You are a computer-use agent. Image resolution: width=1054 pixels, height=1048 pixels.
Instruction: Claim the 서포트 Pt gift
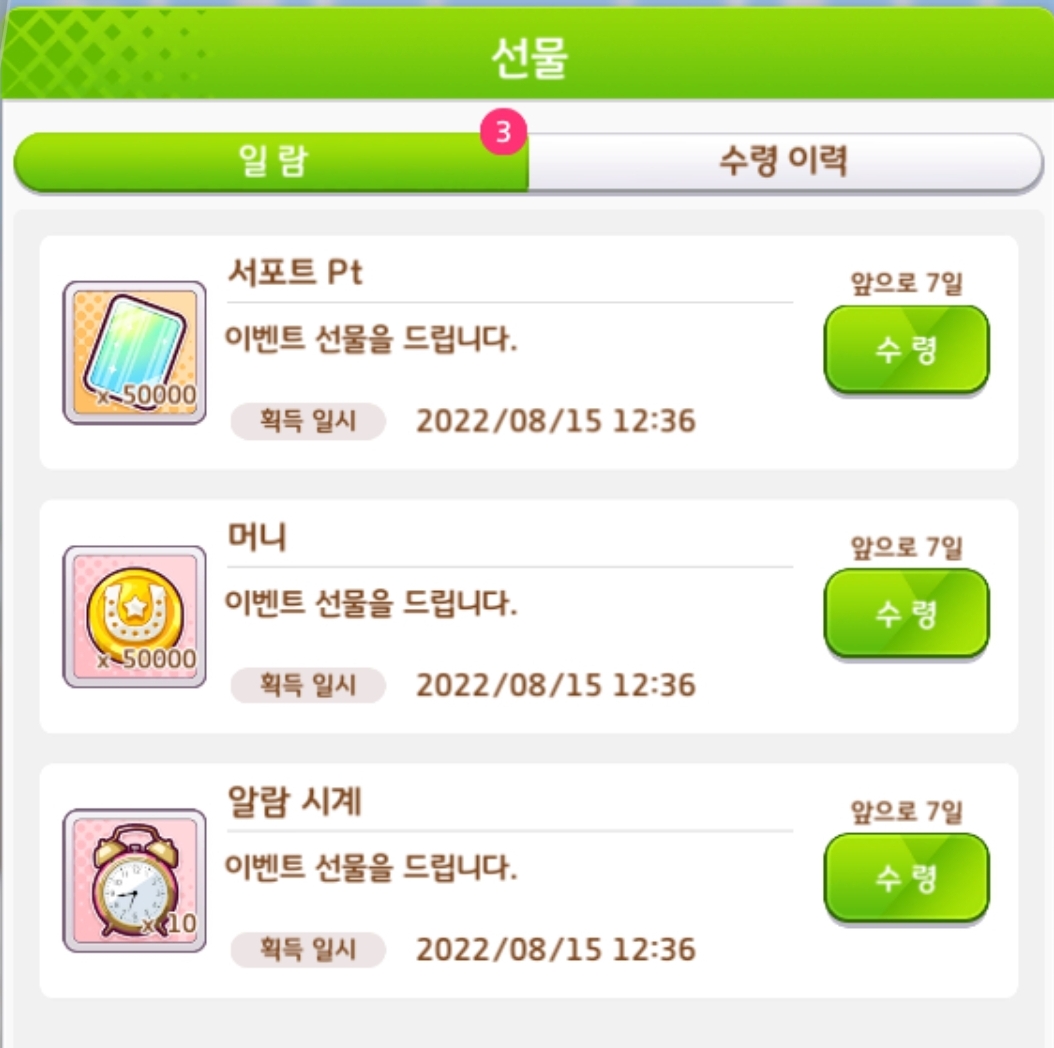[906, 350]
